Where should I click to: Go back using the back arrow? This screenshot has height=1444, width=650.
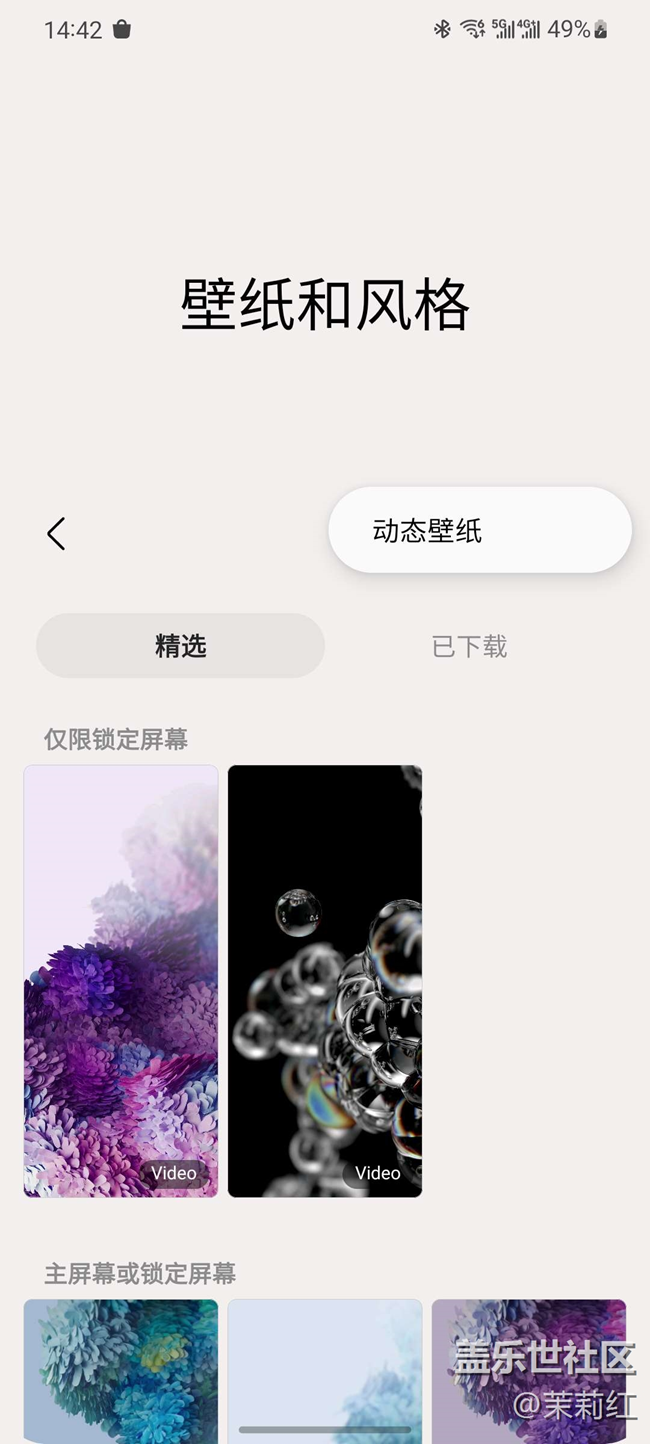point(56,534)
